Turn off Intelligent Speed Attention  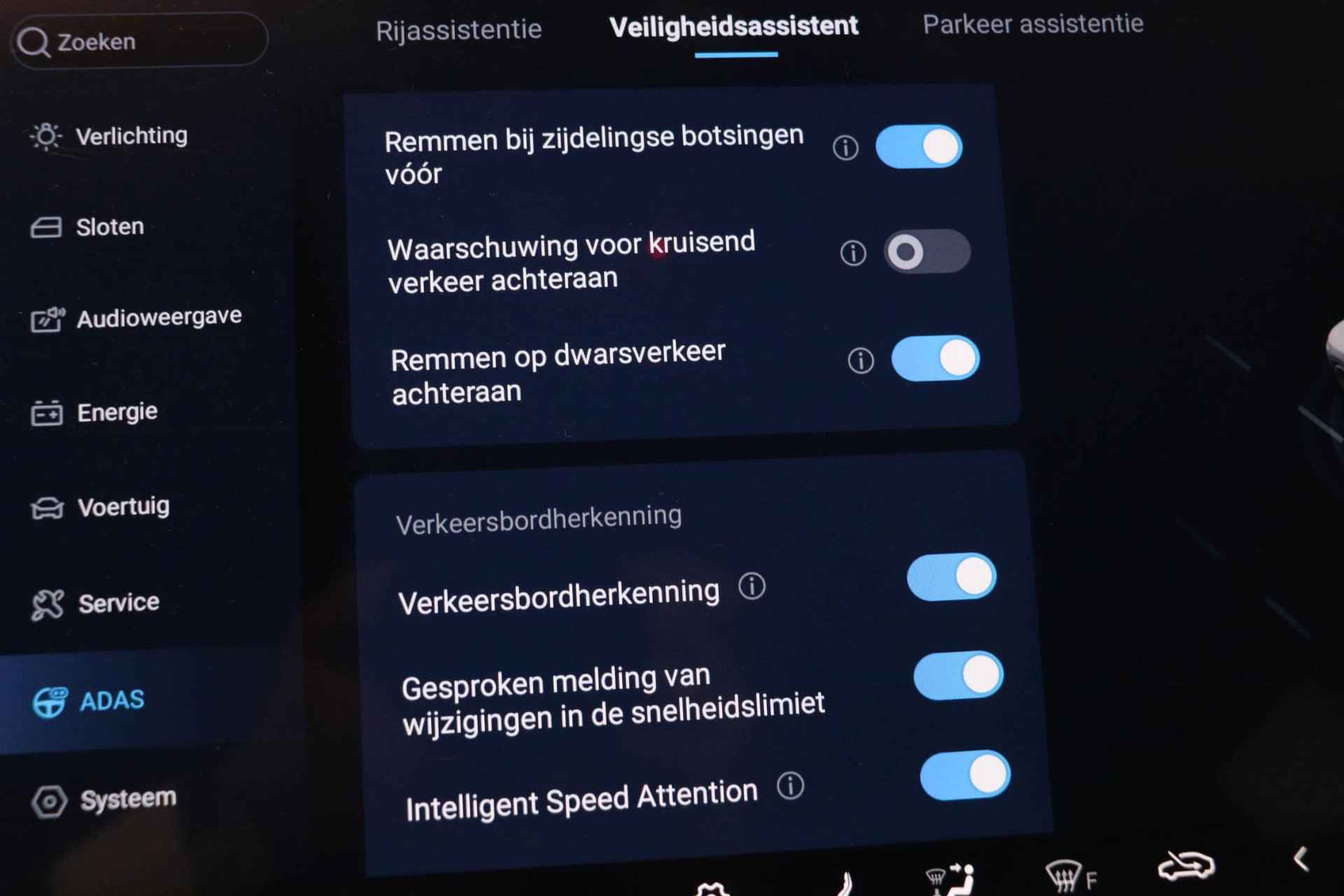[965, 776]
